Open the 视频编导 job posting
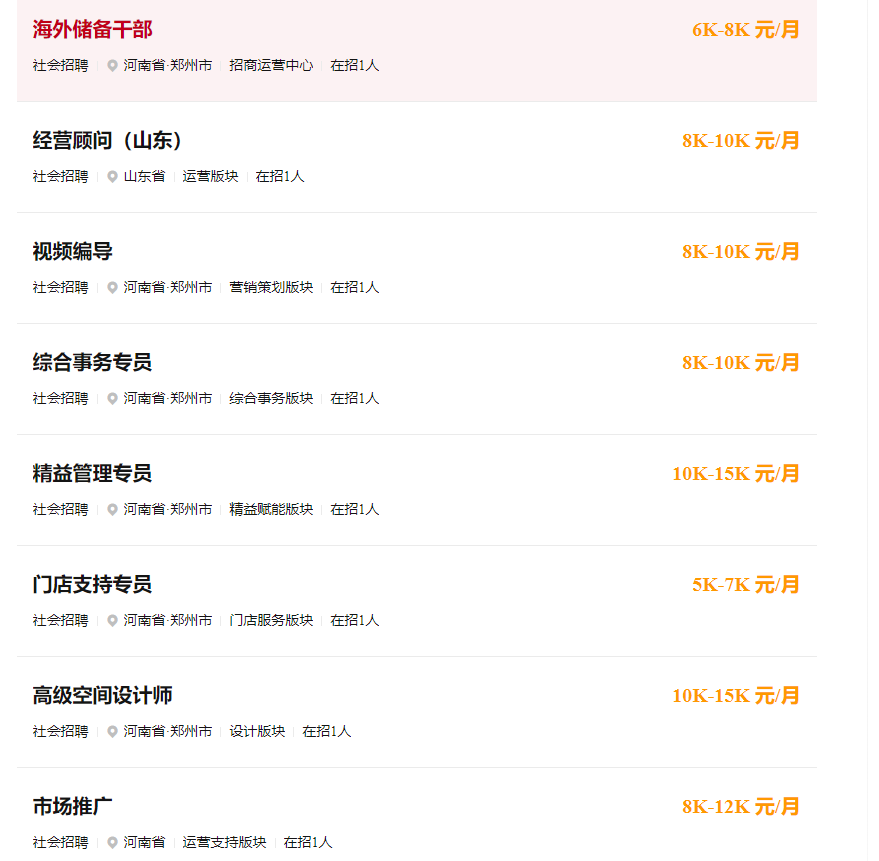The width and height of the screenshot is (879, 861). (x=73, y=252)
